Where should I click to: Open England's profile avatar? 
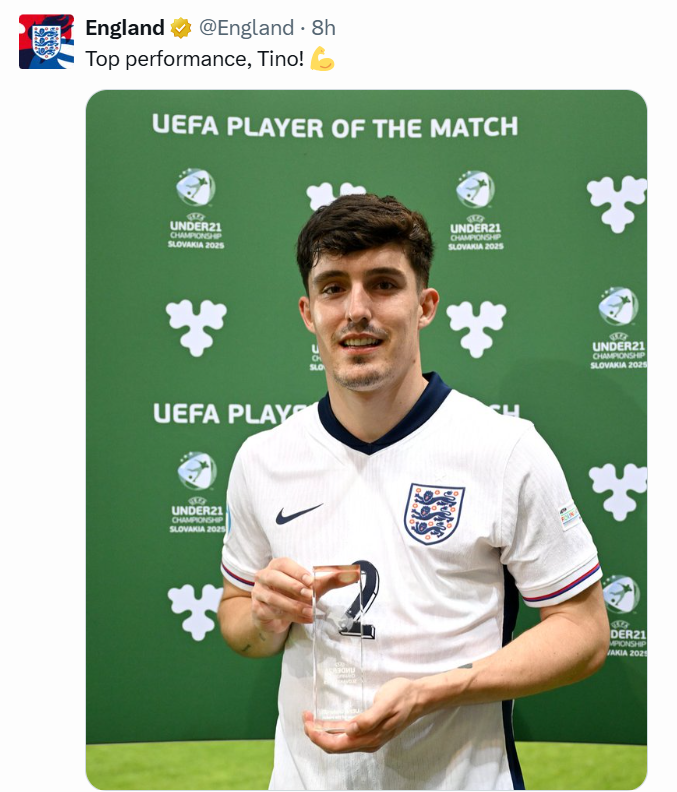tap(46, 41)
